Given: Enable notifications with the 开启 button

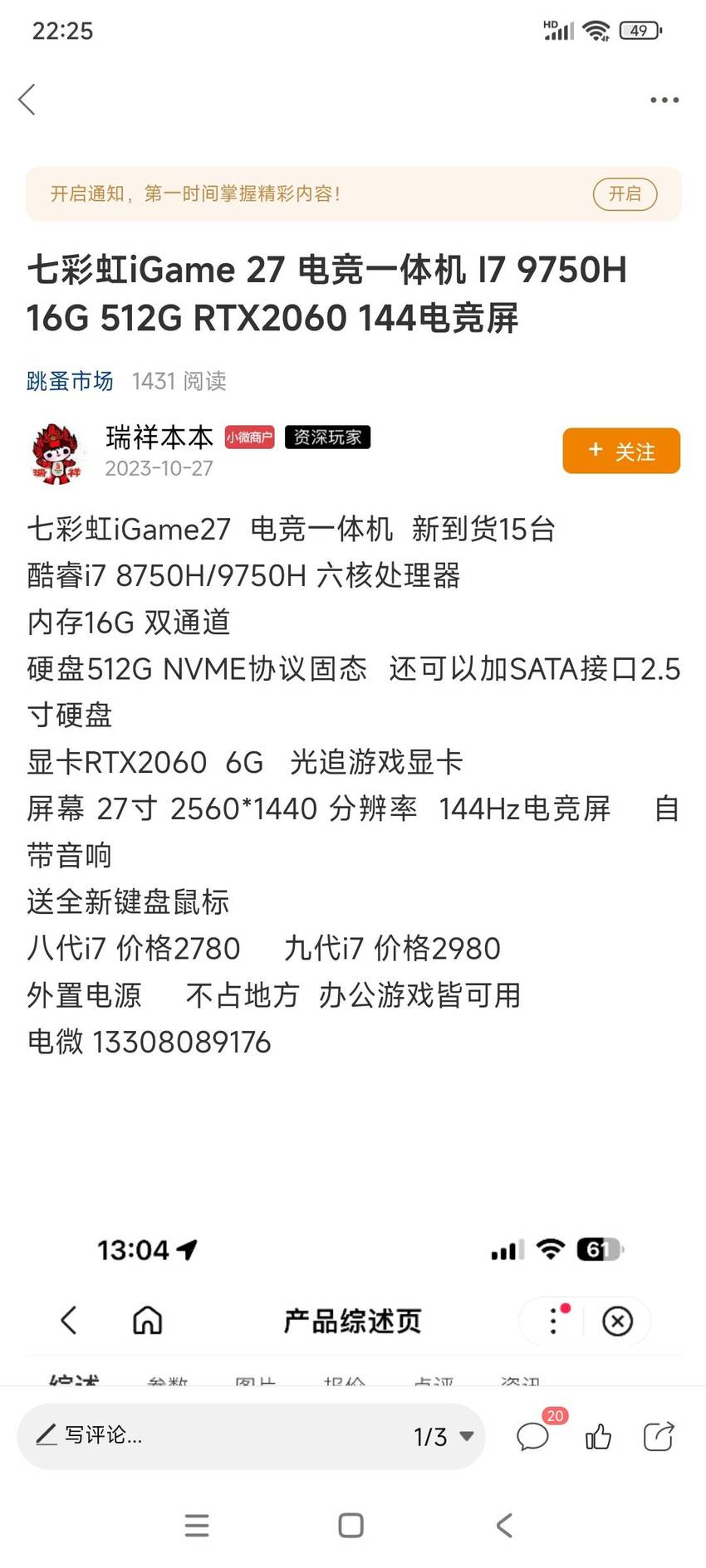Looking at the screenshot, I should [625, 194].
